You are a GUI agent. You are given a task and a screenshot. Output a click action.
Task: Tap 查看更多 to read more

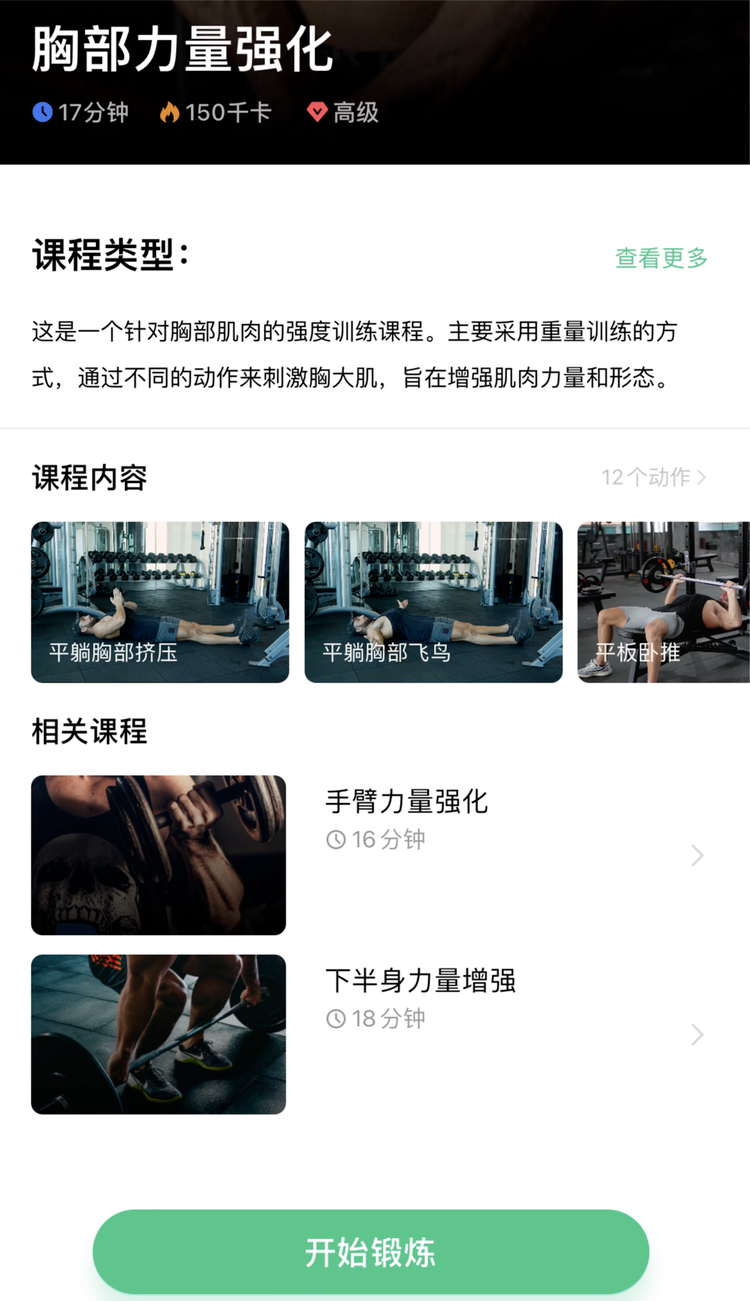[661, 258]
